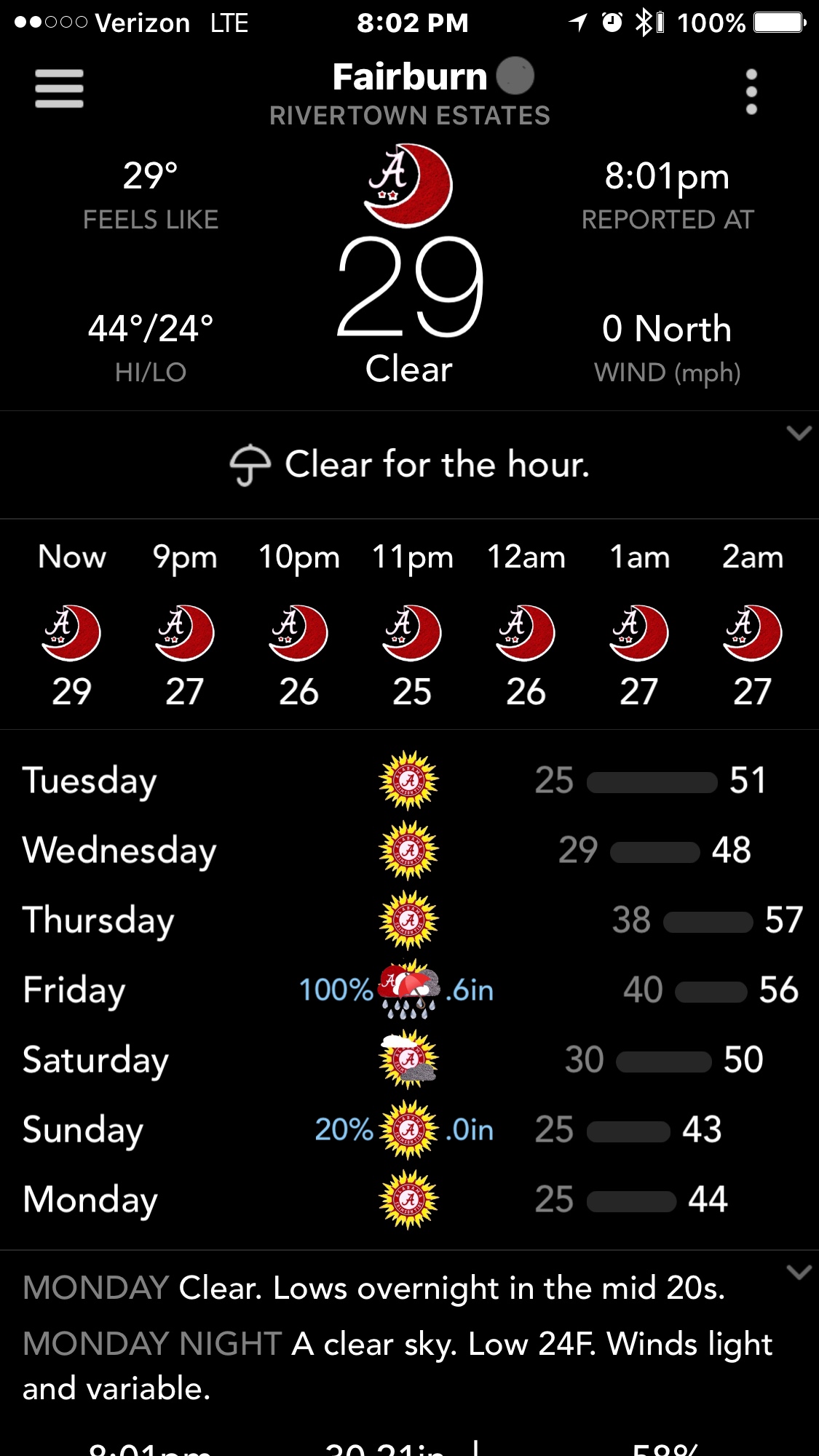Open the three-dot overflow menu

[751, 92]
